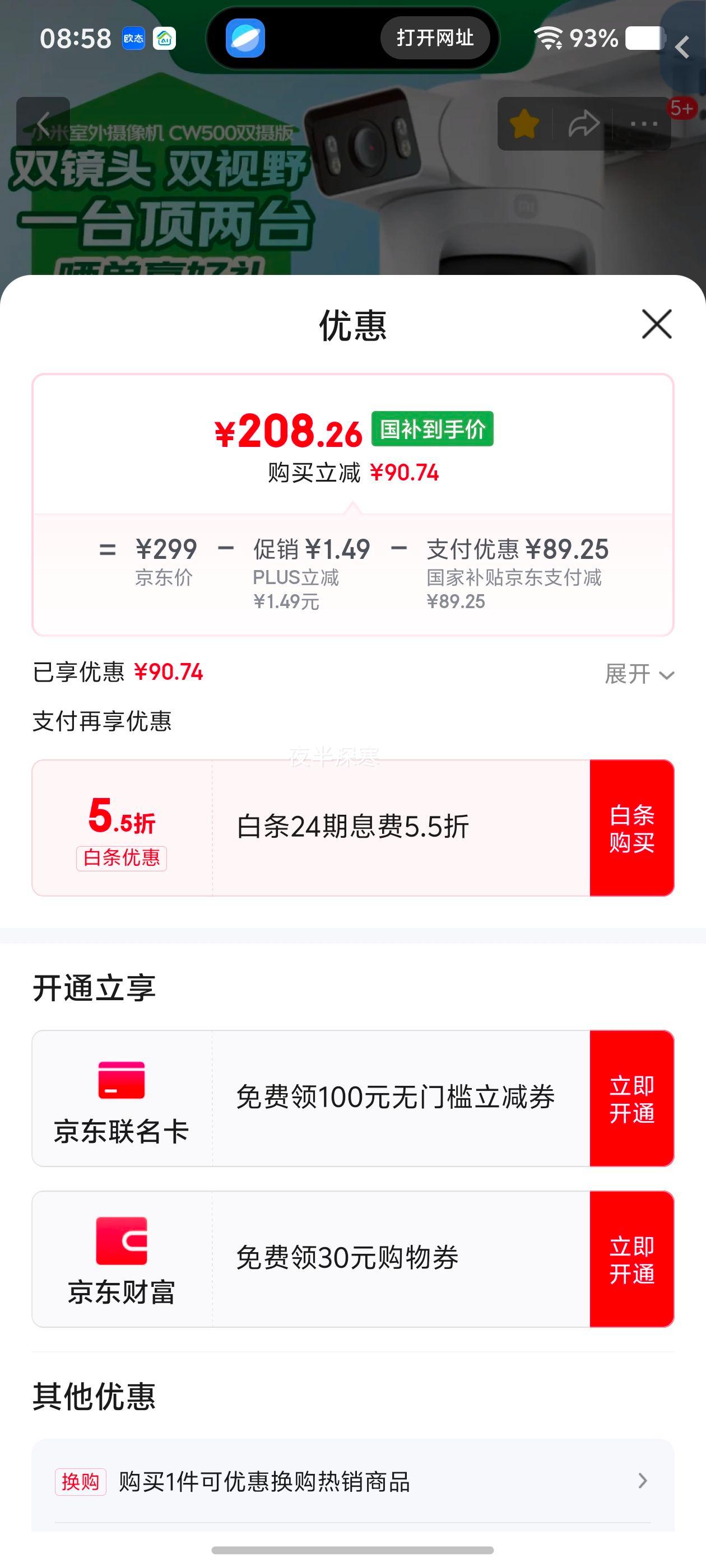
Task: Favorite the product with the star icon
Action: [524, 124]
